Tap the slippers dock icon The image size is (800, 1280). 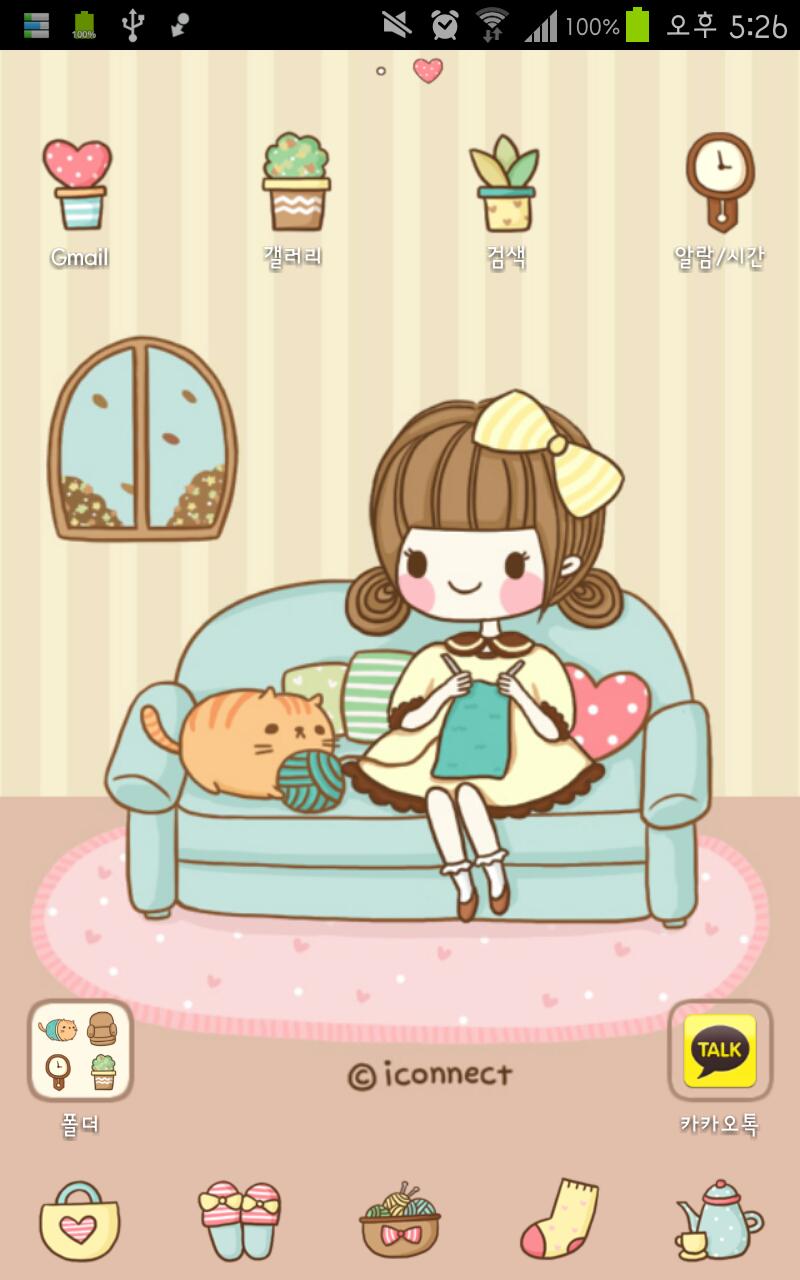coord(240,1220)
